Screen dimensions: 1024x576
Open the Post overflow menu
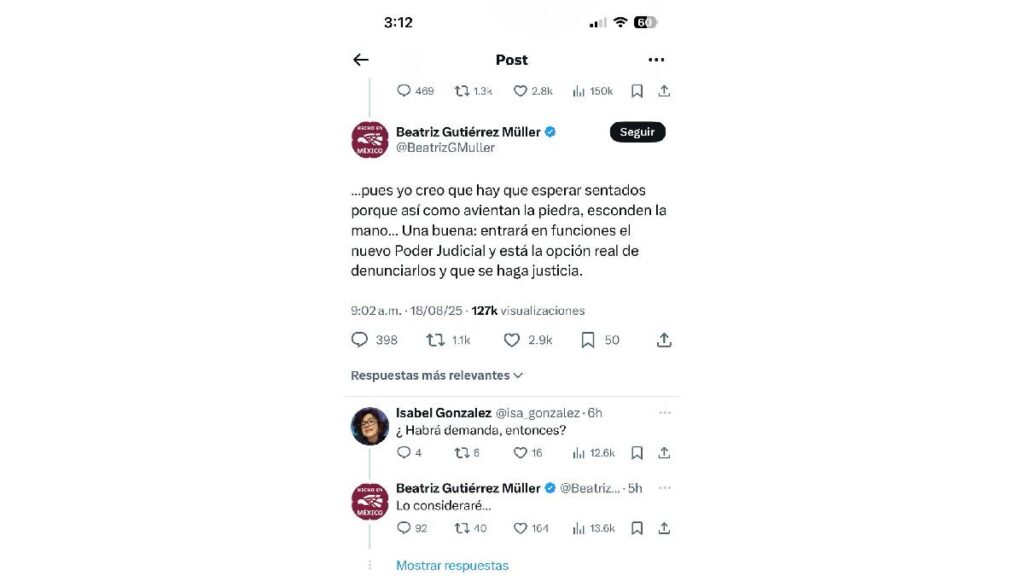click(x=656, y=60)
